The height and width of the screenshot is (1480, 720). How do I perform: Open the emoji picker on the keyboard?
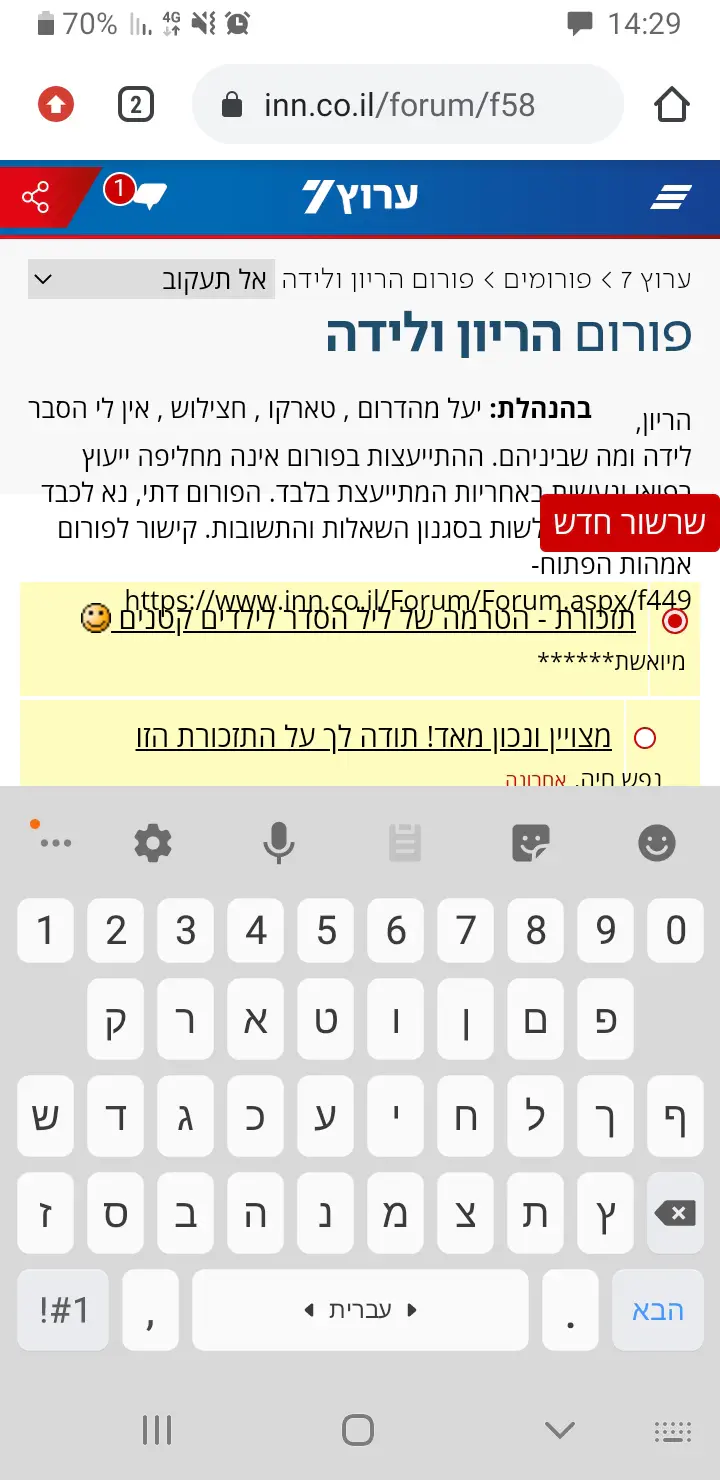tap(657, 844)
